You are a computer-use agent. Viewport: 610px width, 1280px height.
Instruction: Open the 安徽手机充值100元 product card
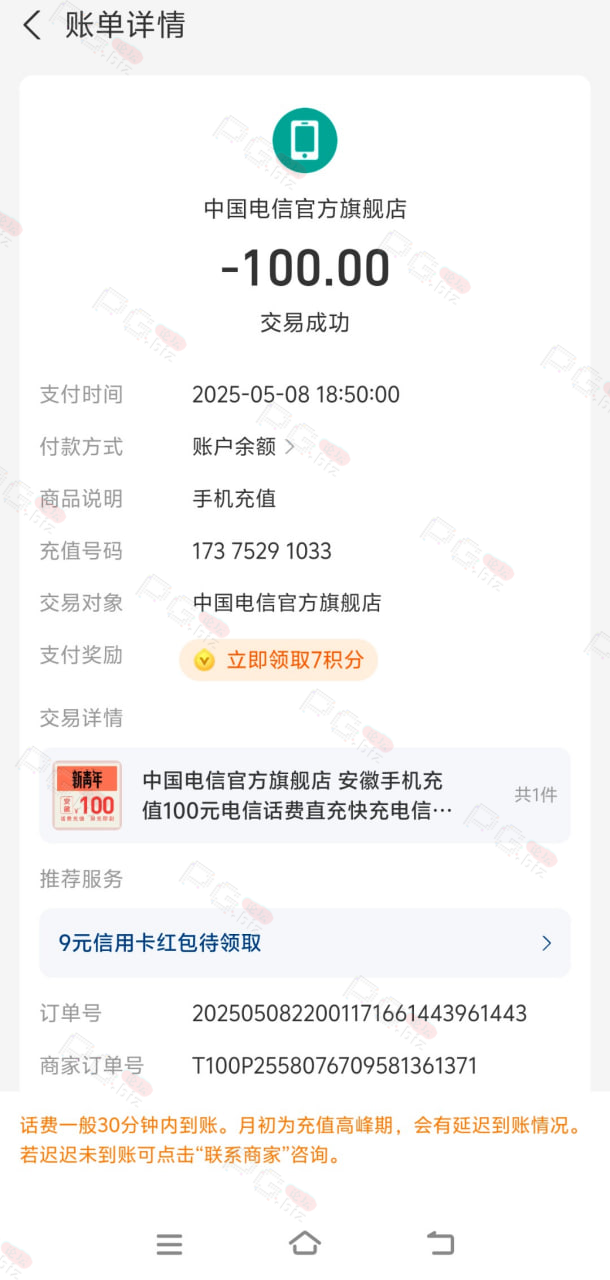point(305,796)
